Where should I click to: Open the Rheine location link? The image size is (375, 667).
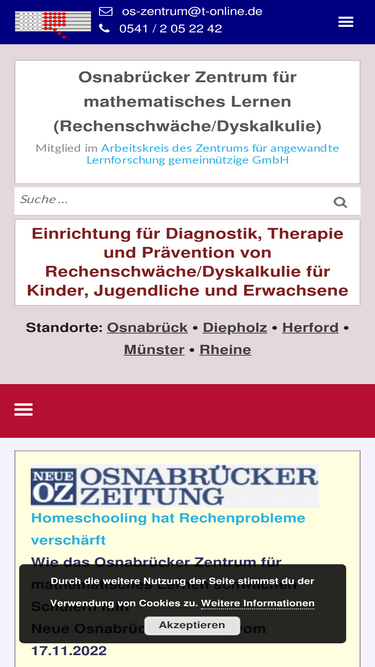coord(225,350)
